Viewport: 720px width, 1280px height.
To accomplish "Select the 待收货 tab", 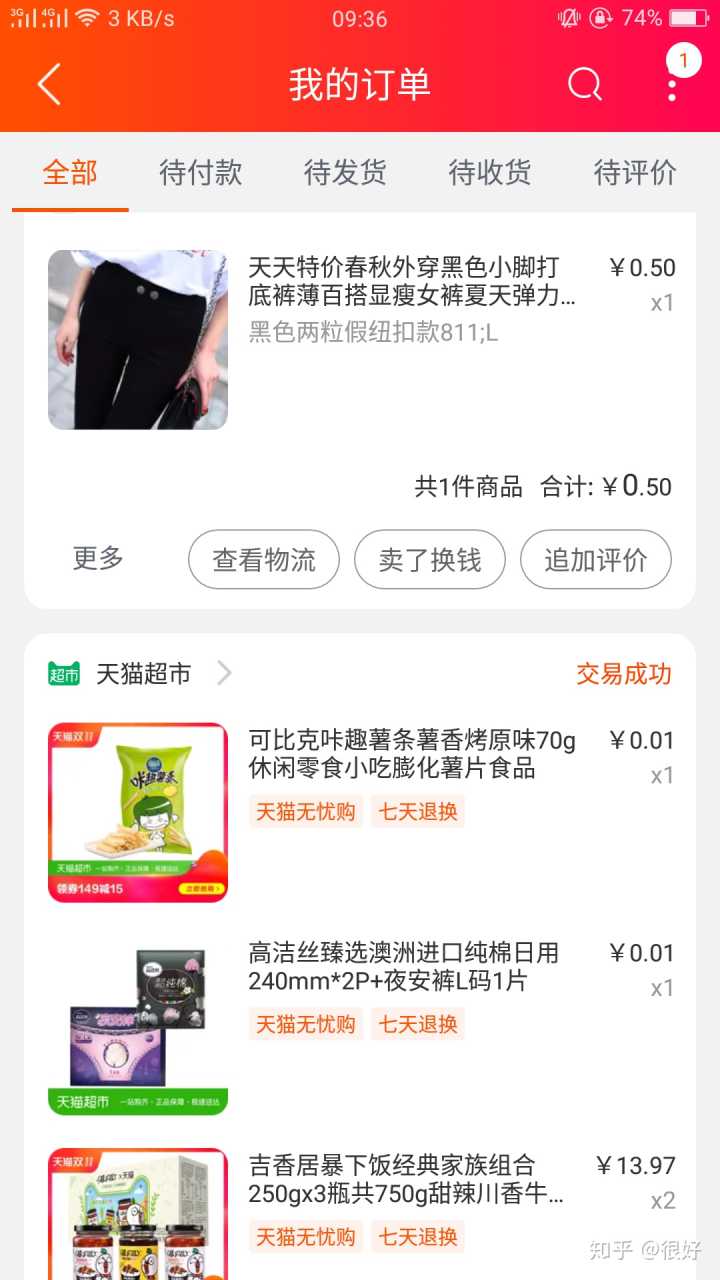I will pos(490,172).
